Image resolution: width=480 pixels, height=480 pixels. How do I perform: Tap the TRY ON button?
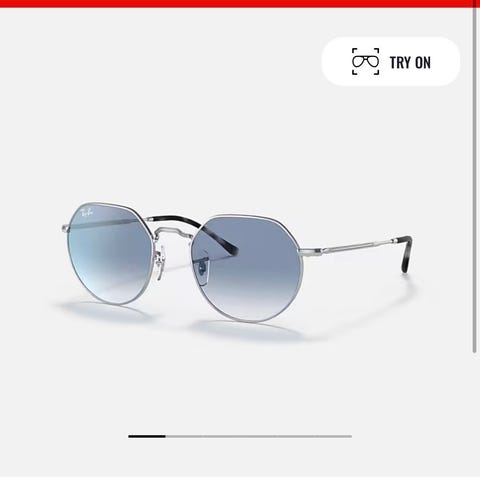(391, 62)
